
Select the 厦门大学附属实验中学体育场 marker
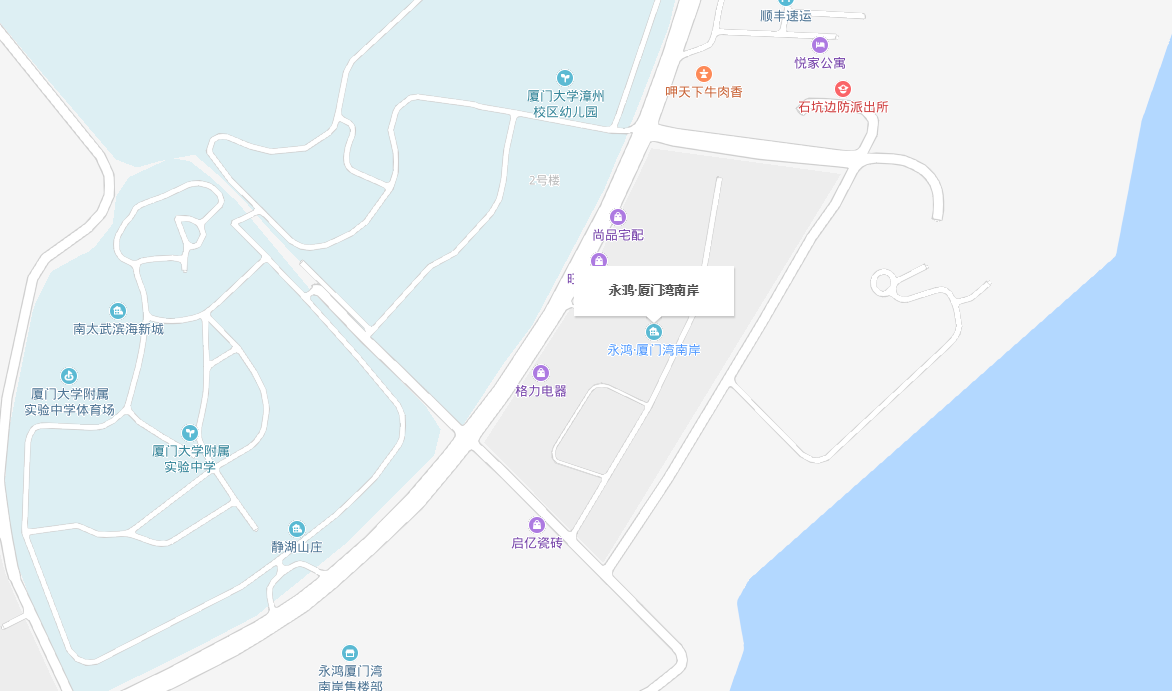click(x=69, y=376)
